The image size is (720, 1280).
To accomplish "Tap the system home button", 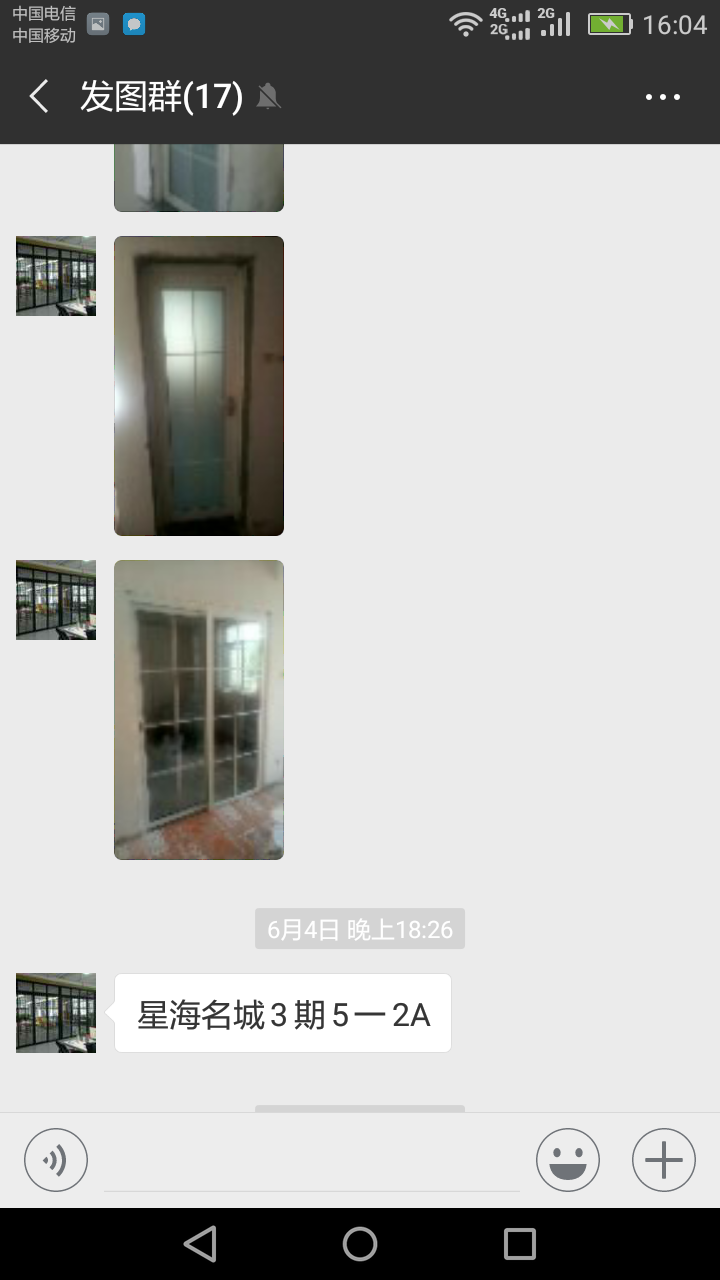I will [x=360, y=1244].
